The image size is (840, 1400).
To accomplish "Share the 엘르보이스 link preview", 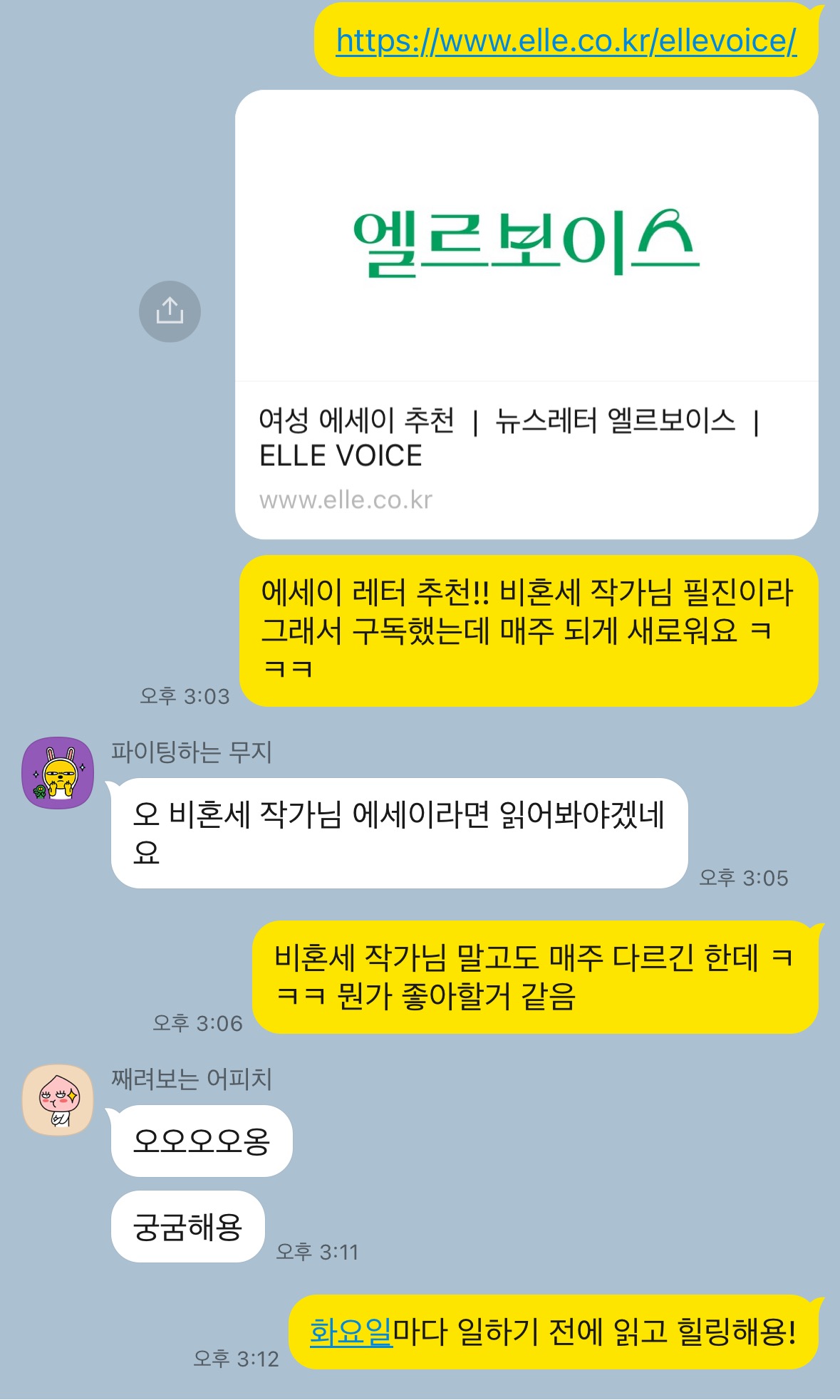I will [170, 311].
